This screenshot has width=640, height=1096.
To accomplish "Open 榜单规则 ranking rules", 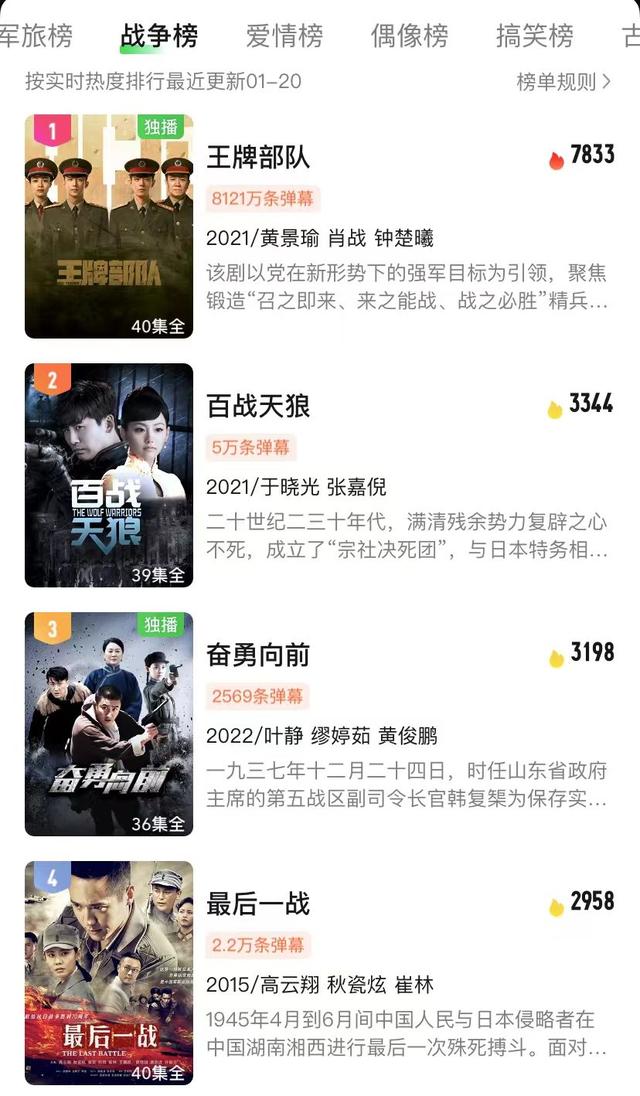I will click(563, 82).
